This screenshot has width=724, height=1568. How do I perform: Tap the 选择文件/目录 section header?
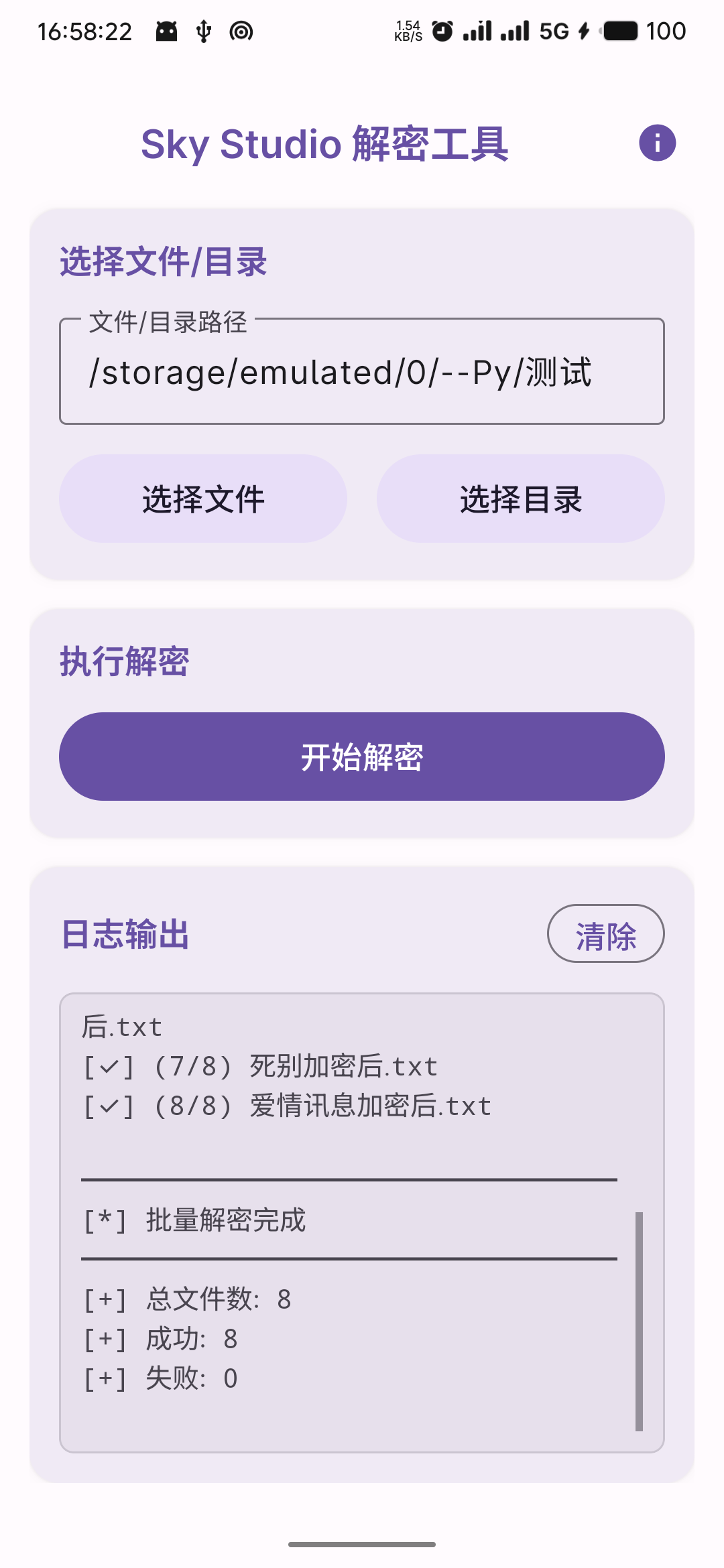click(162, 263)
